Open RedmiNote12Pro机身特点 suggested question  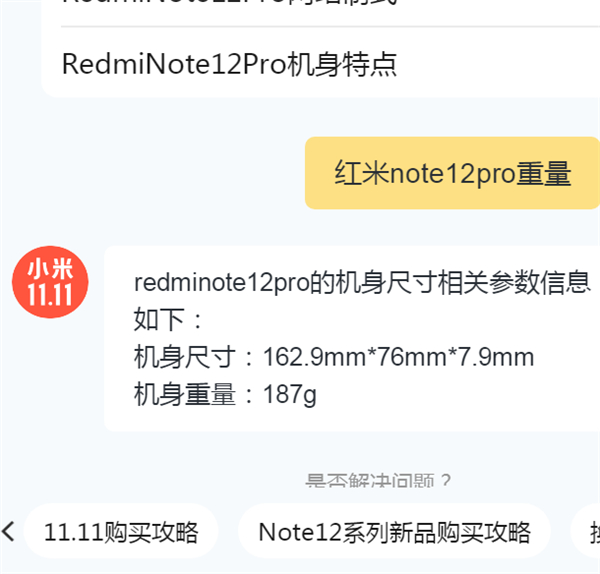point(229,64)
